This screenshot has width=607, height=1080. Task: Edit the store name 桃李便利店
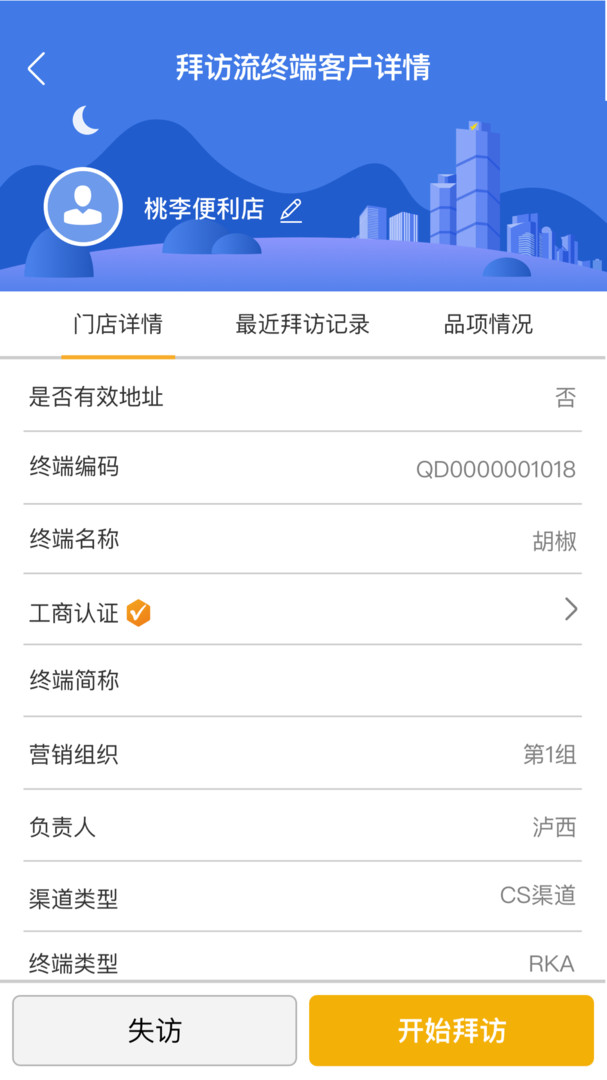pyautogui.click(x=291, y=210)
